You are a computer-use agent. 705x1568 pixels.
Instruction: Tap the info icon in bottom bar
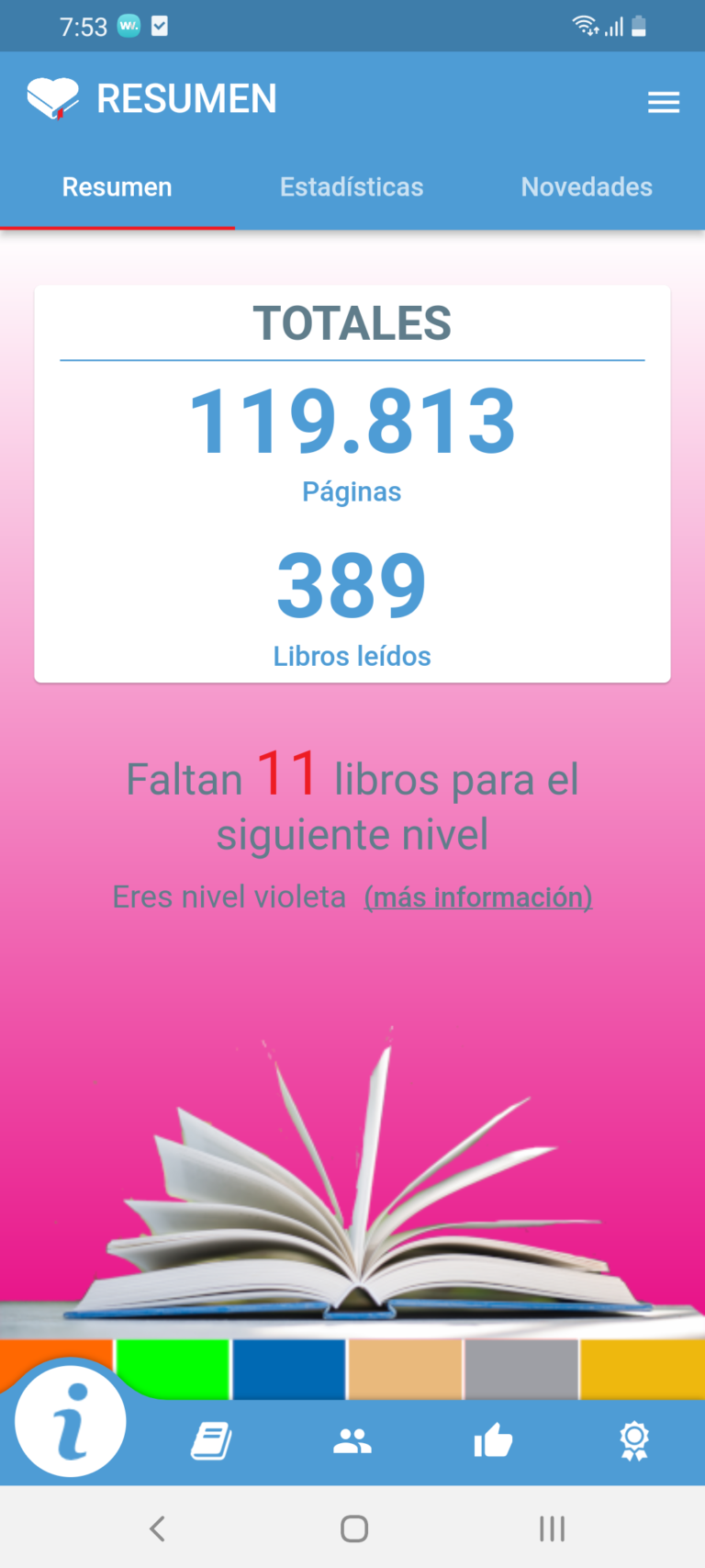pyautogui.click(x=71, y=1421)
